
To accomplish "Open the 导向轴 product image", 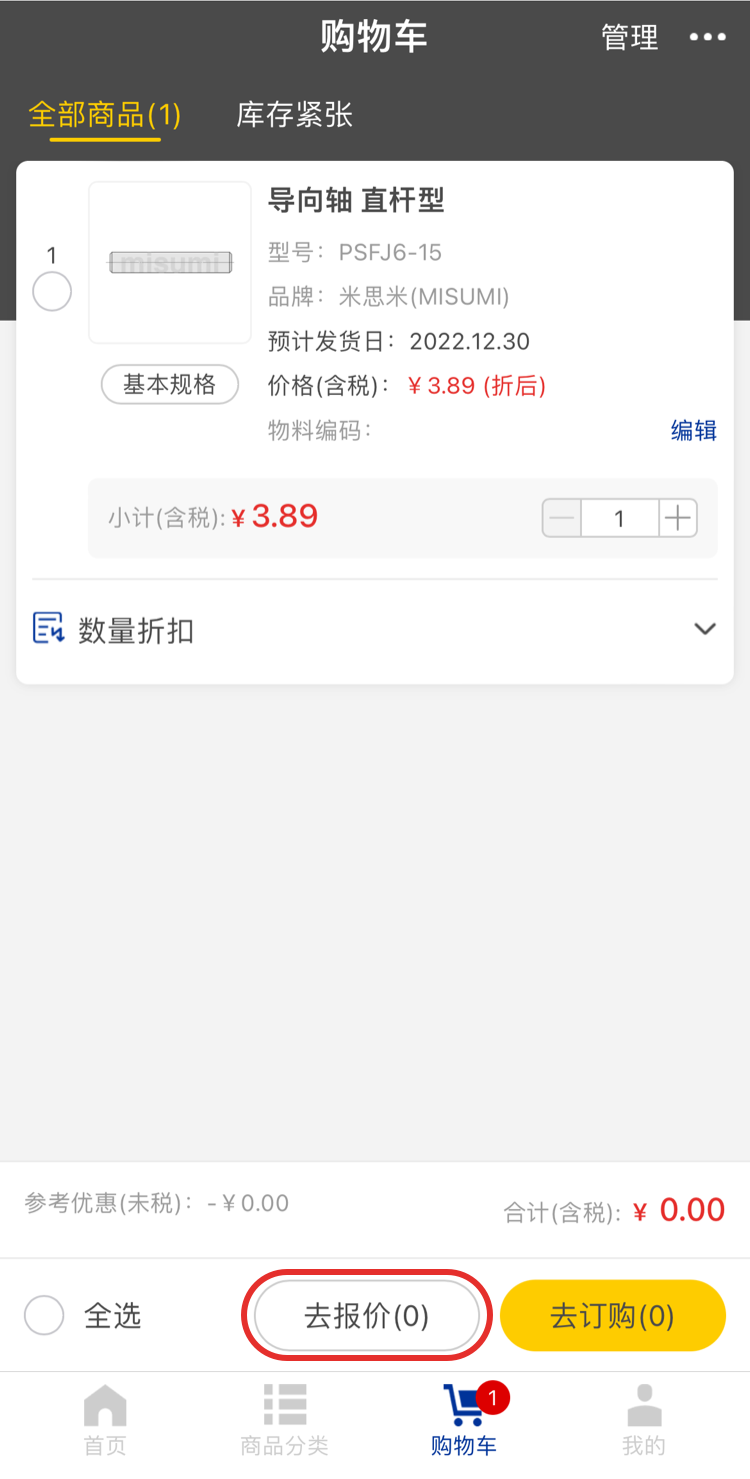I will (170, 262).
